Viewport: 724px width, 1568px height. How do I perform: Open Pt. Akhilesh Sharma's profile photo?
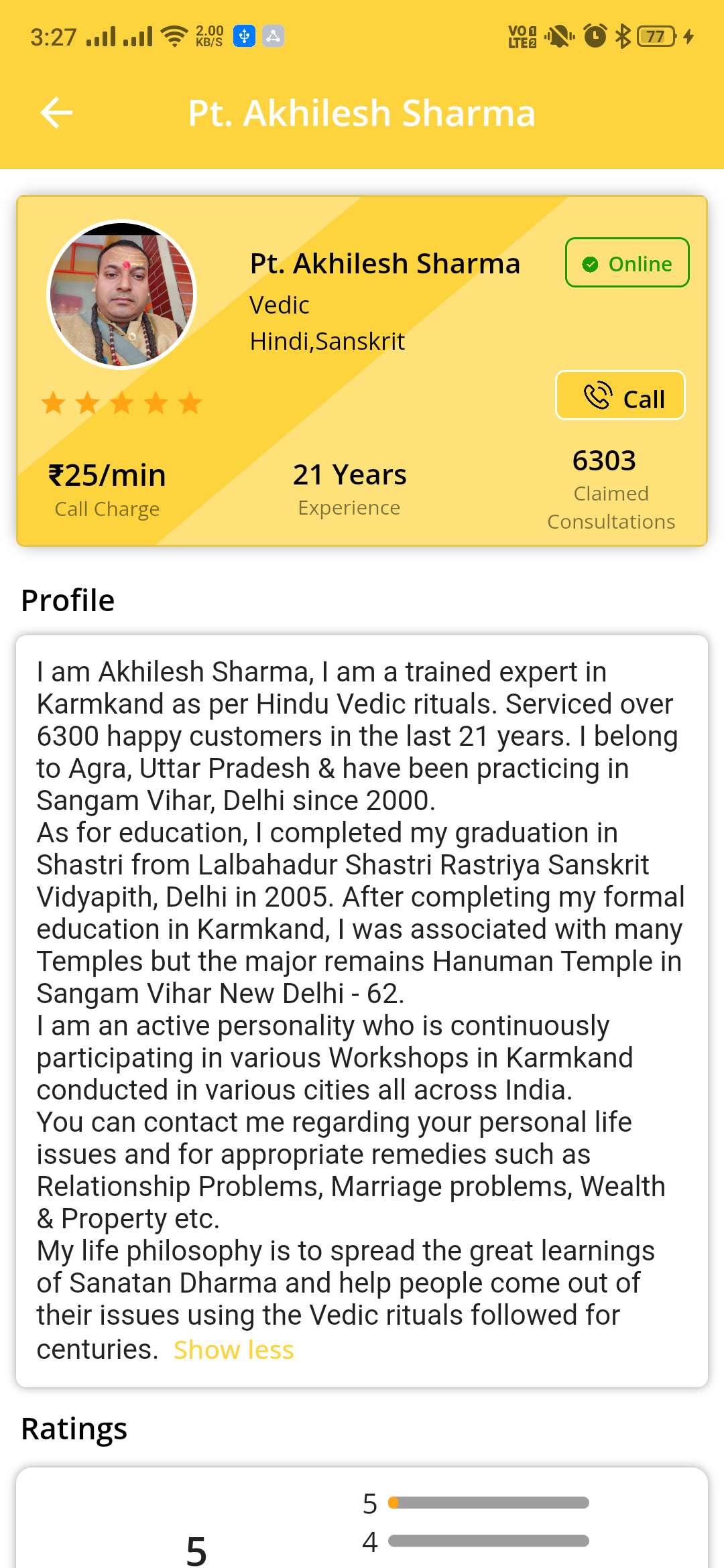[x=122, y=295]
